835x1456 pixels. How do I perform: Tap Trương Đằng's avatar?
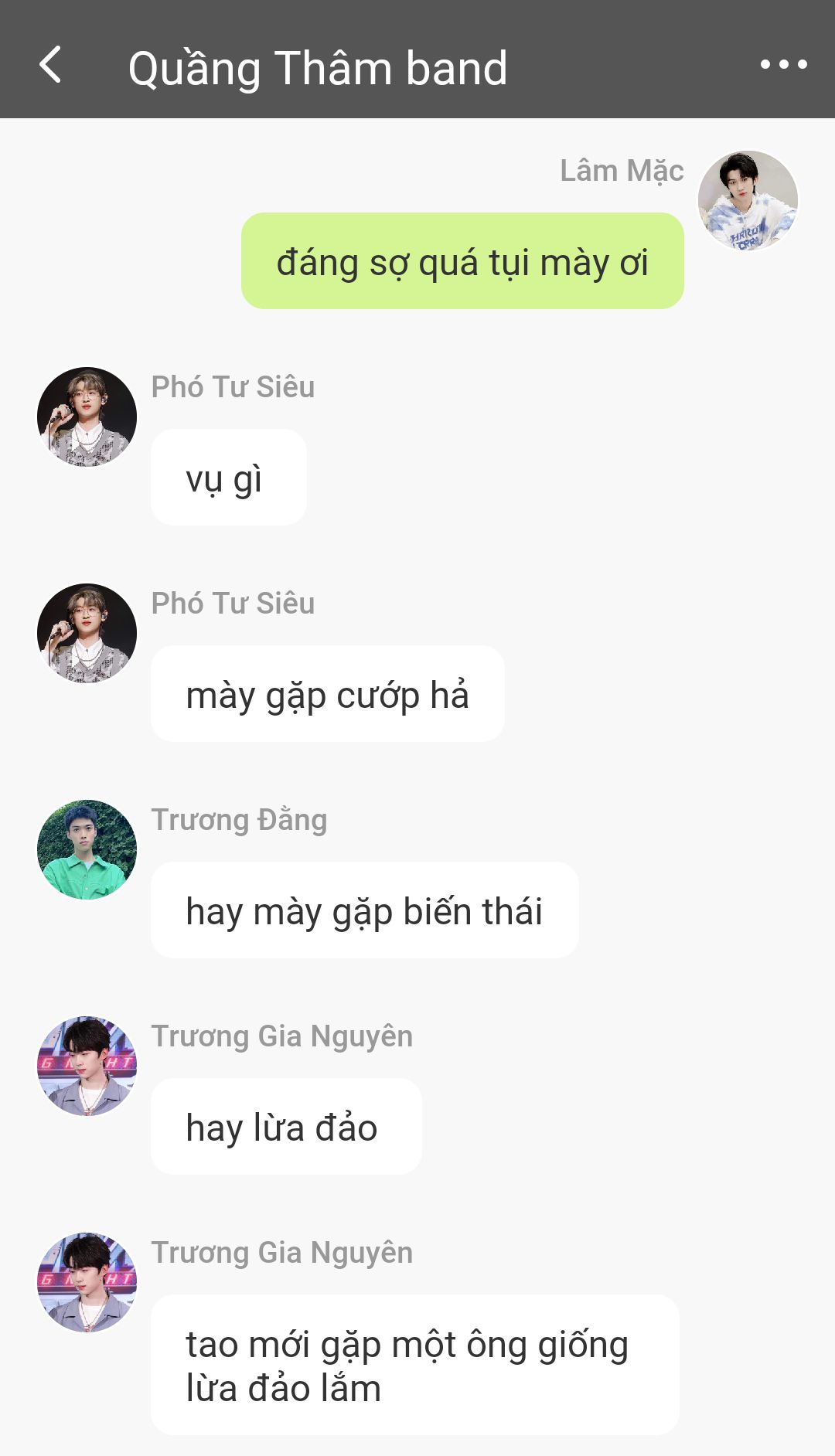tap(87, 849)
